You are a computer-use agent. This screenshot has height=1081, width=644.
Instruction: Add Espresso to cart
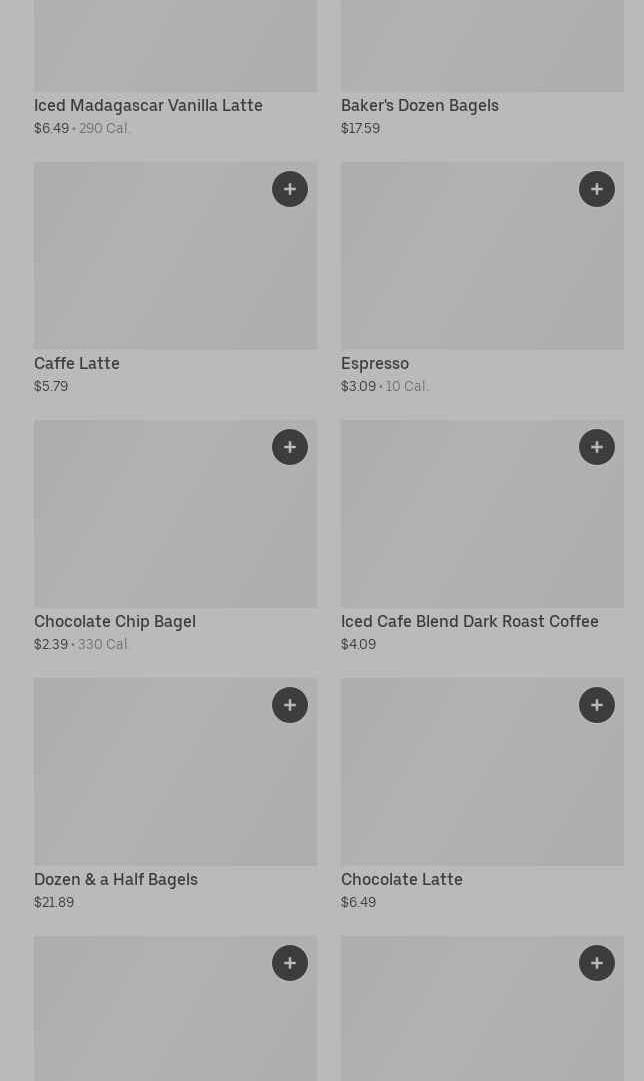(x=597, y=189)
